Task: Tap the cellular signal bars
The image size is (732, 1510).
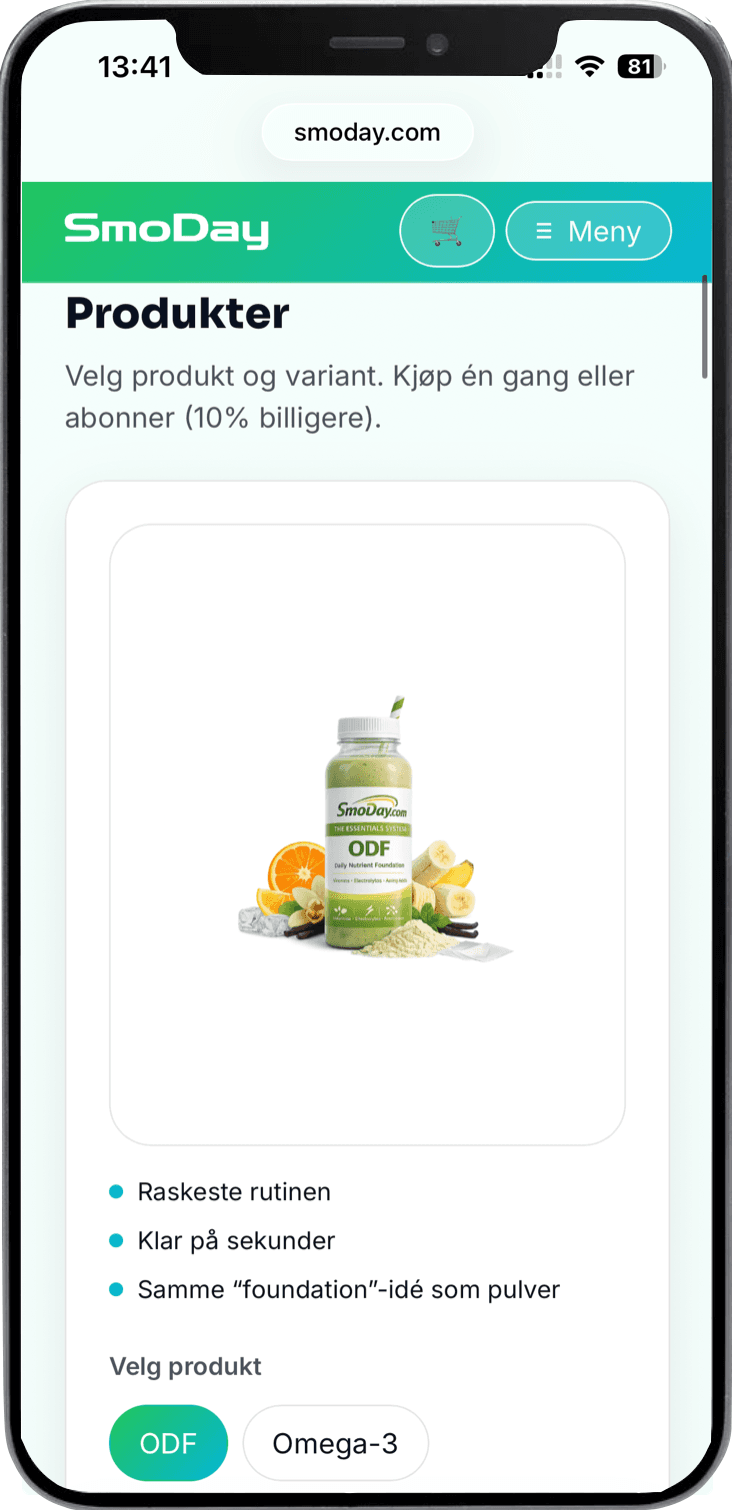Action: 545,66
